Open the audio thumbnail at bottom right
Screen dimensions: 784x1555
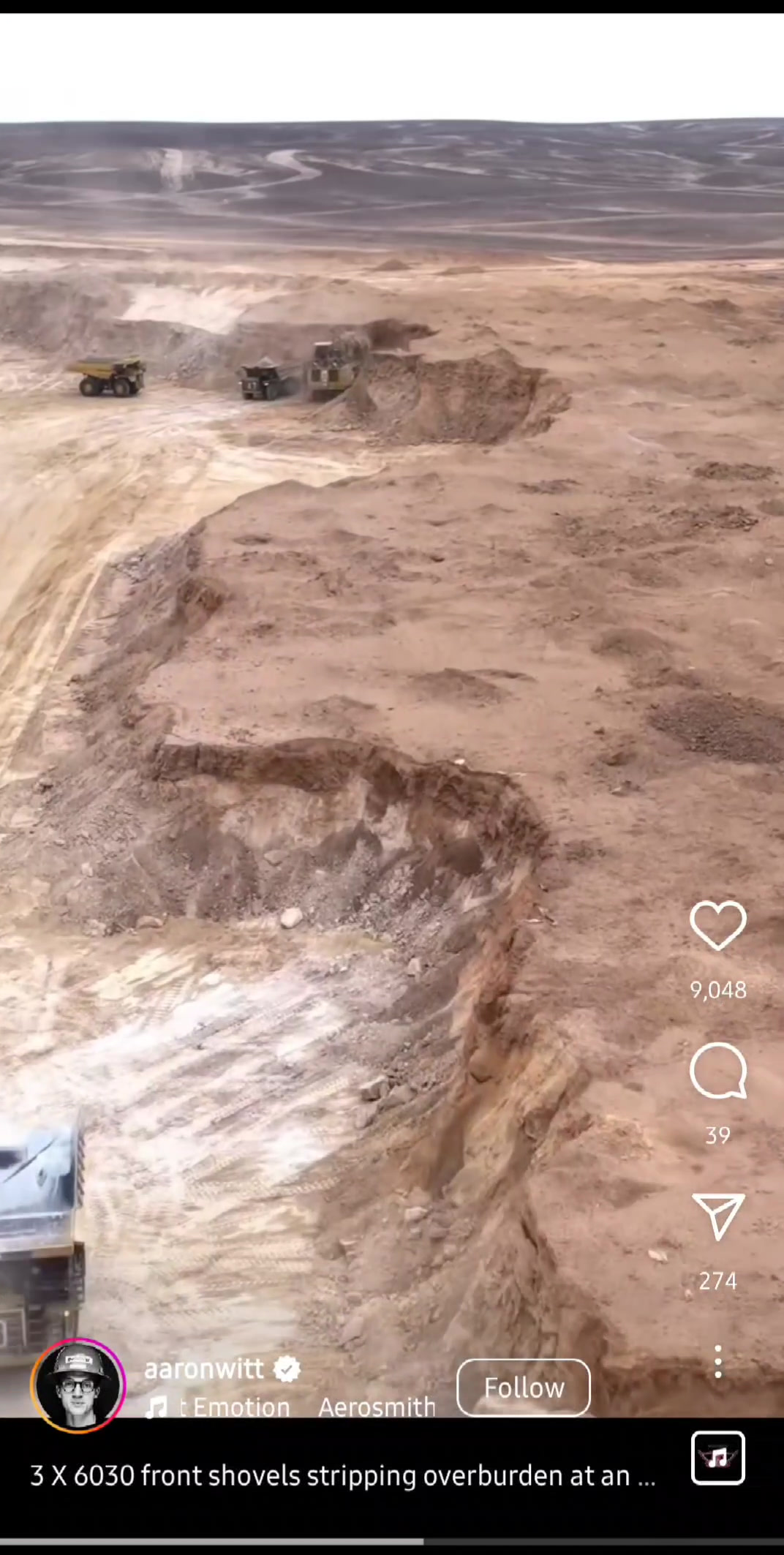(x=717, y=1458)
